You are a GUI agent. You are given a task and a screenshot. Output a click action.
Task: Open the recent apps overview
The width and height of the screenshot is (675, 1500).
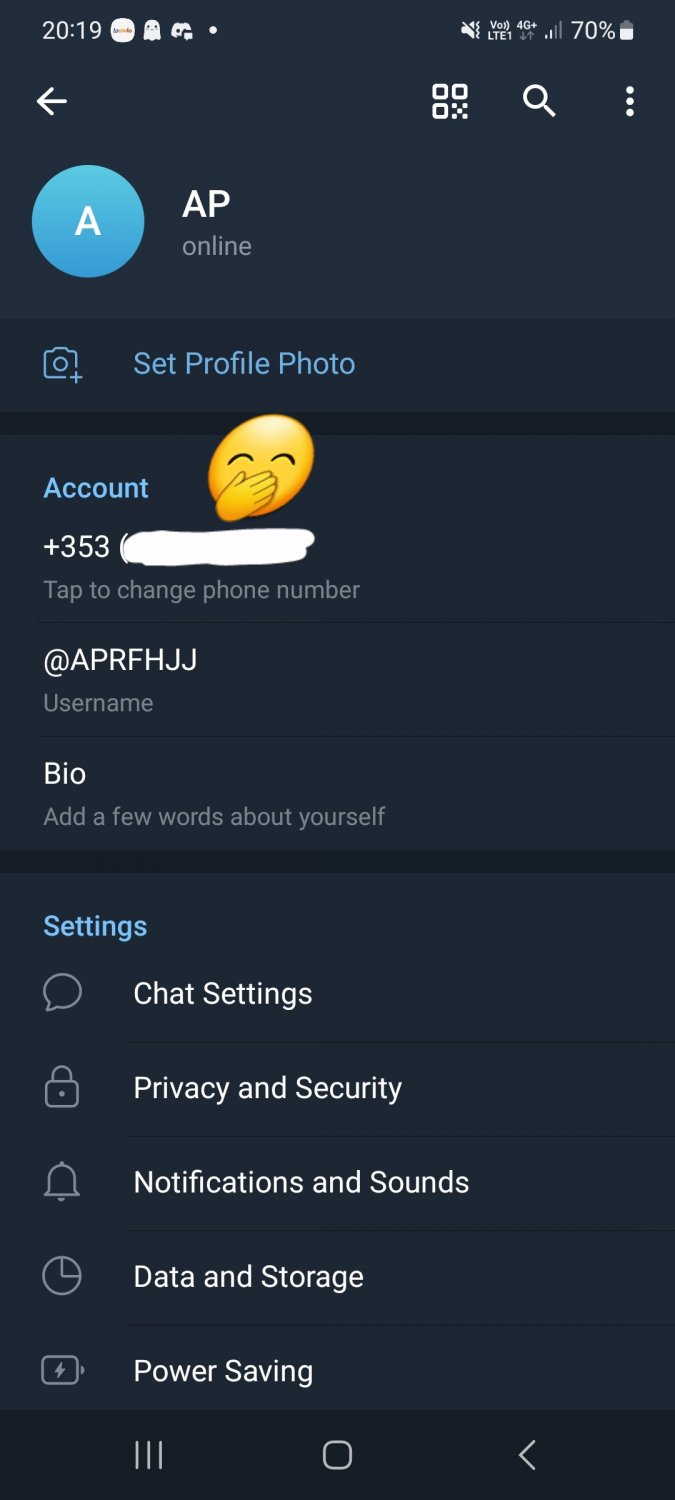point(148,1455)
